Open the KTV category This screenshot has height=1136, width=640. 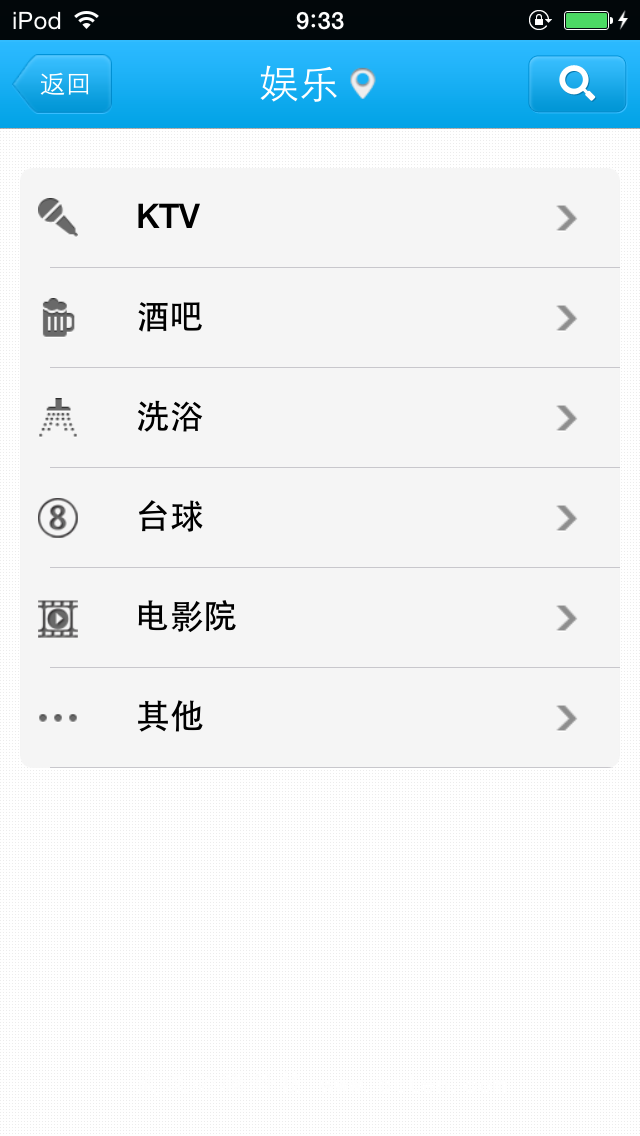(x=320, y=218)
